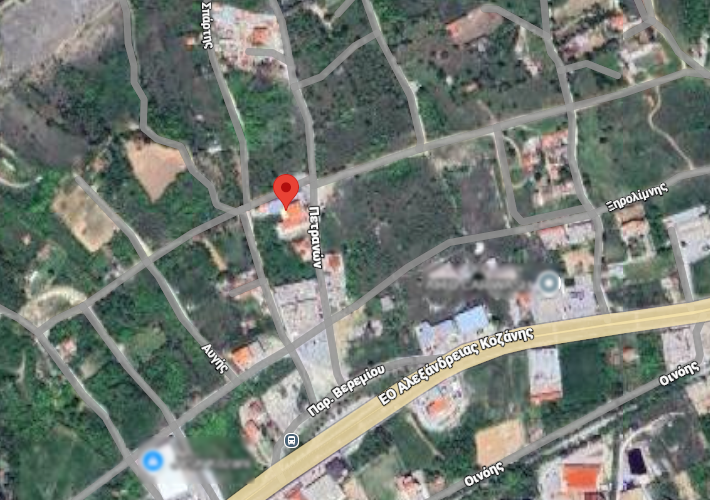
Task: Select the bus stop icon
Action: (291, 439)
